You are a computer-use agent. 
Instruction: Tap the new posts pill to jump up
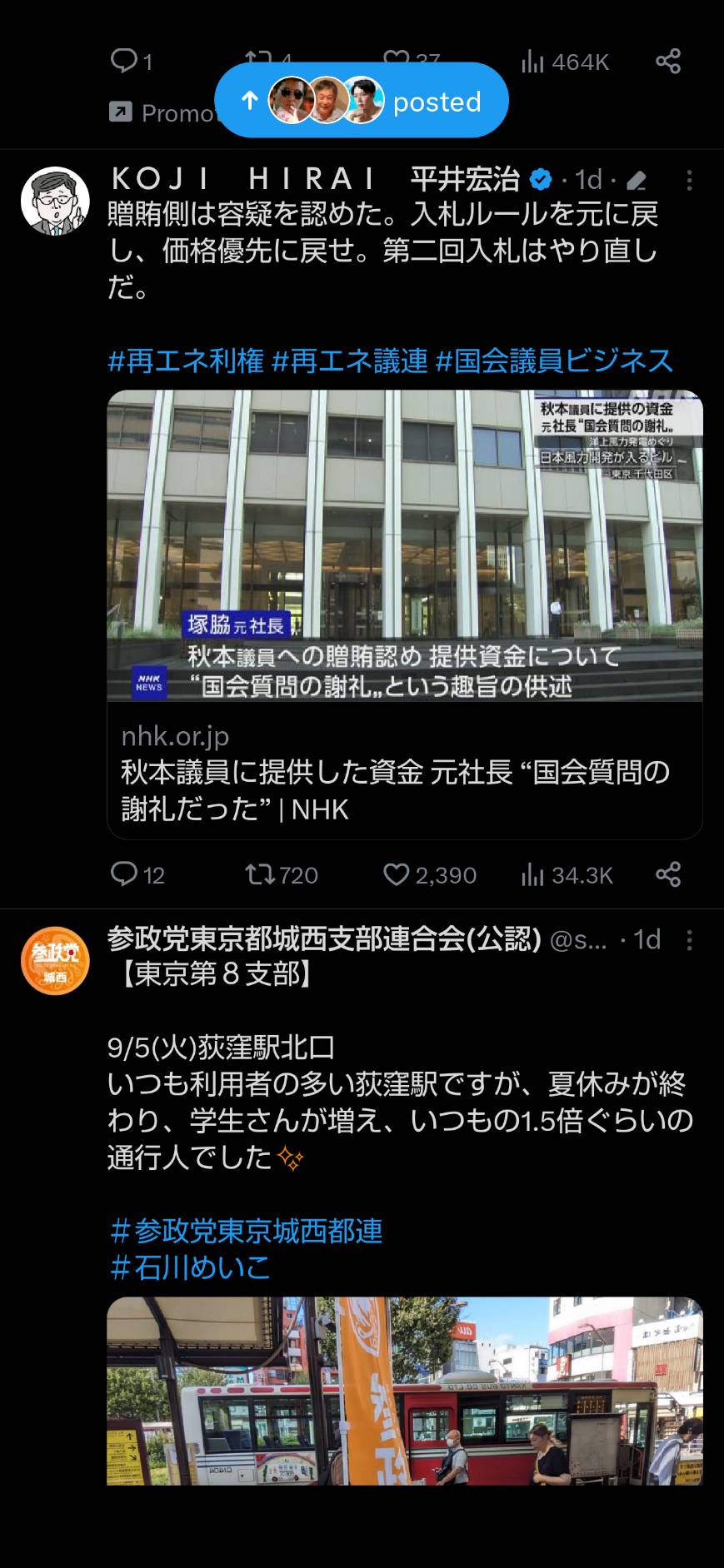click(x=362, y=101)
